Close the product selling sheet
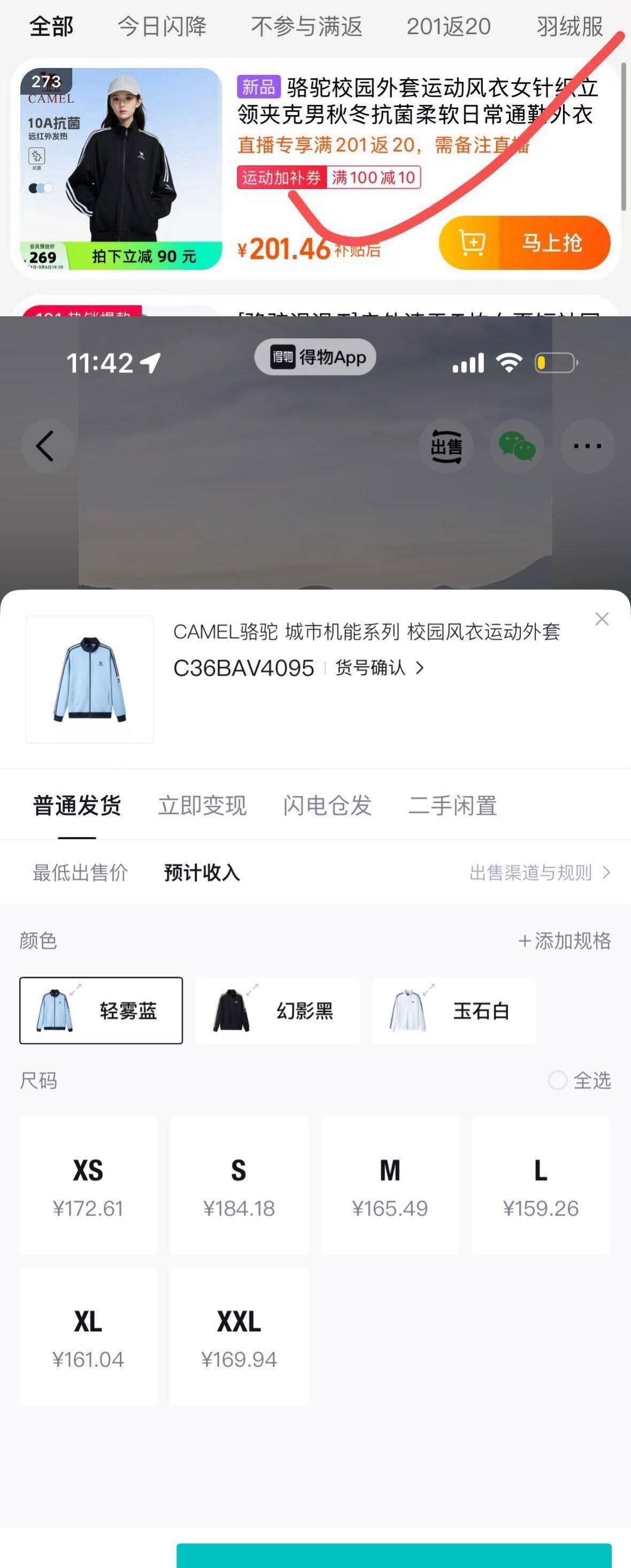 point(602,619)
